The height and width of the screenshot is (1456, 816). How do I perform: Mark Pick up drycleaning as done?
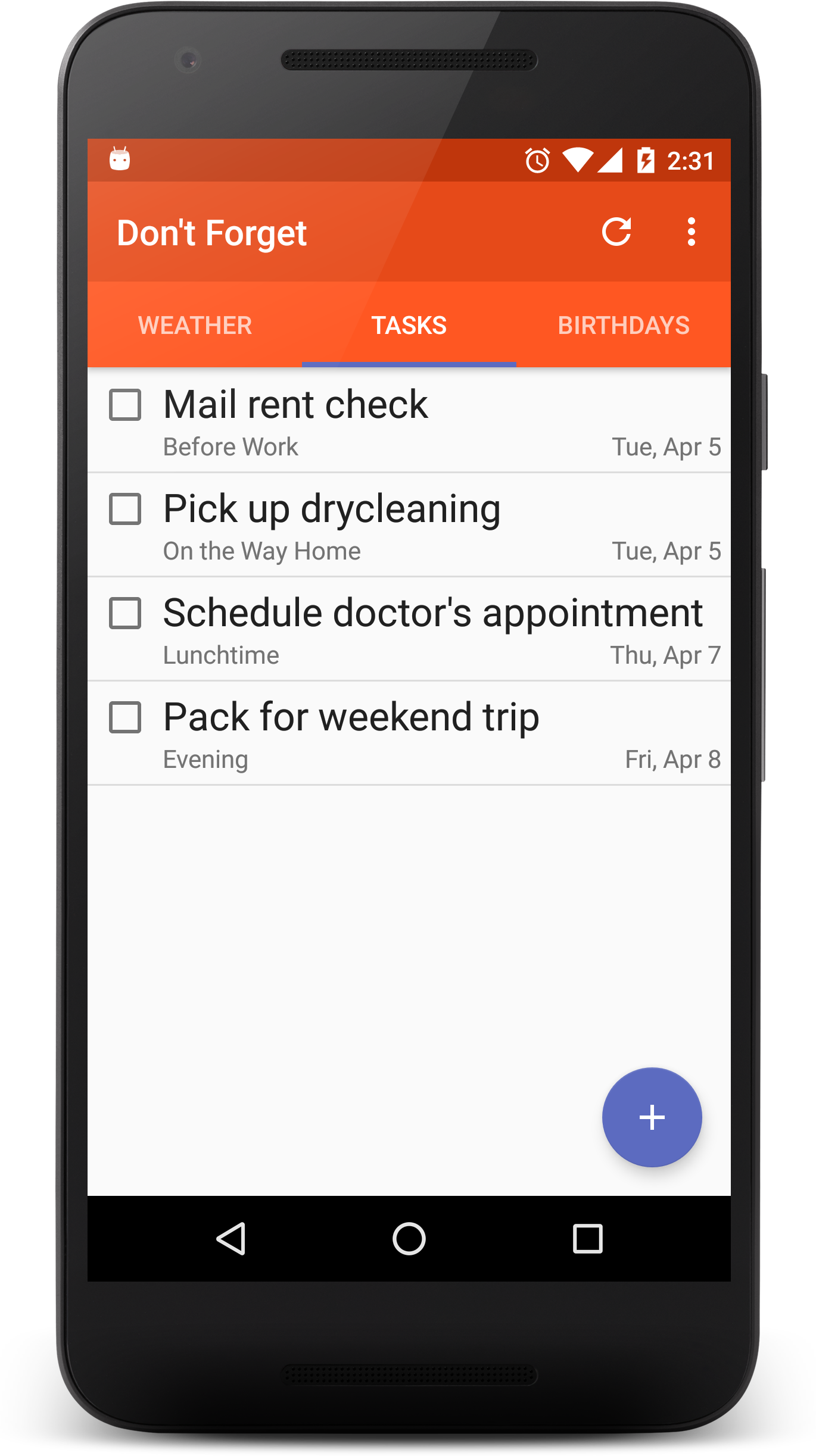click(125, 510)
